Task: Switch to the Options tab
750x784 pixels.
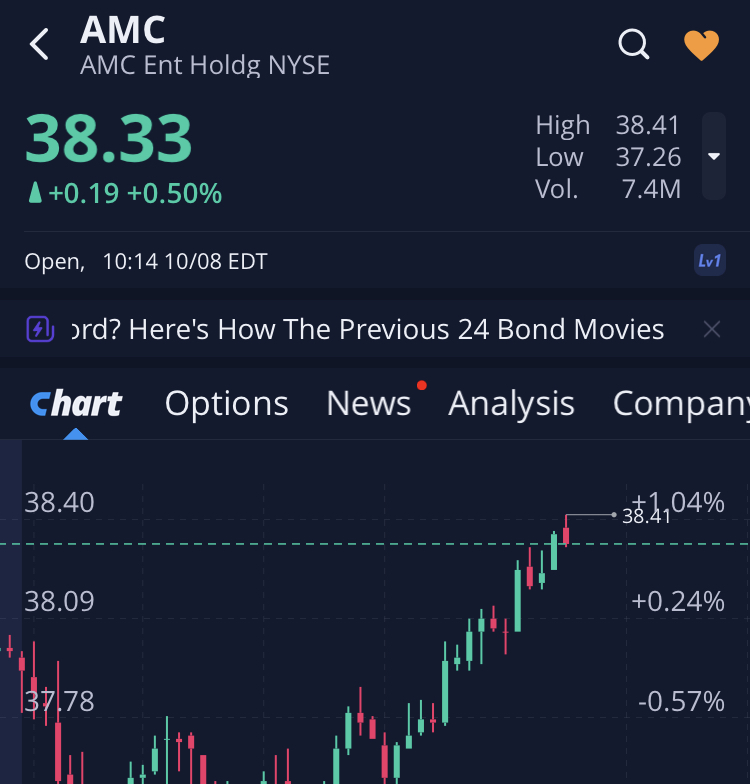Action: 226,403
